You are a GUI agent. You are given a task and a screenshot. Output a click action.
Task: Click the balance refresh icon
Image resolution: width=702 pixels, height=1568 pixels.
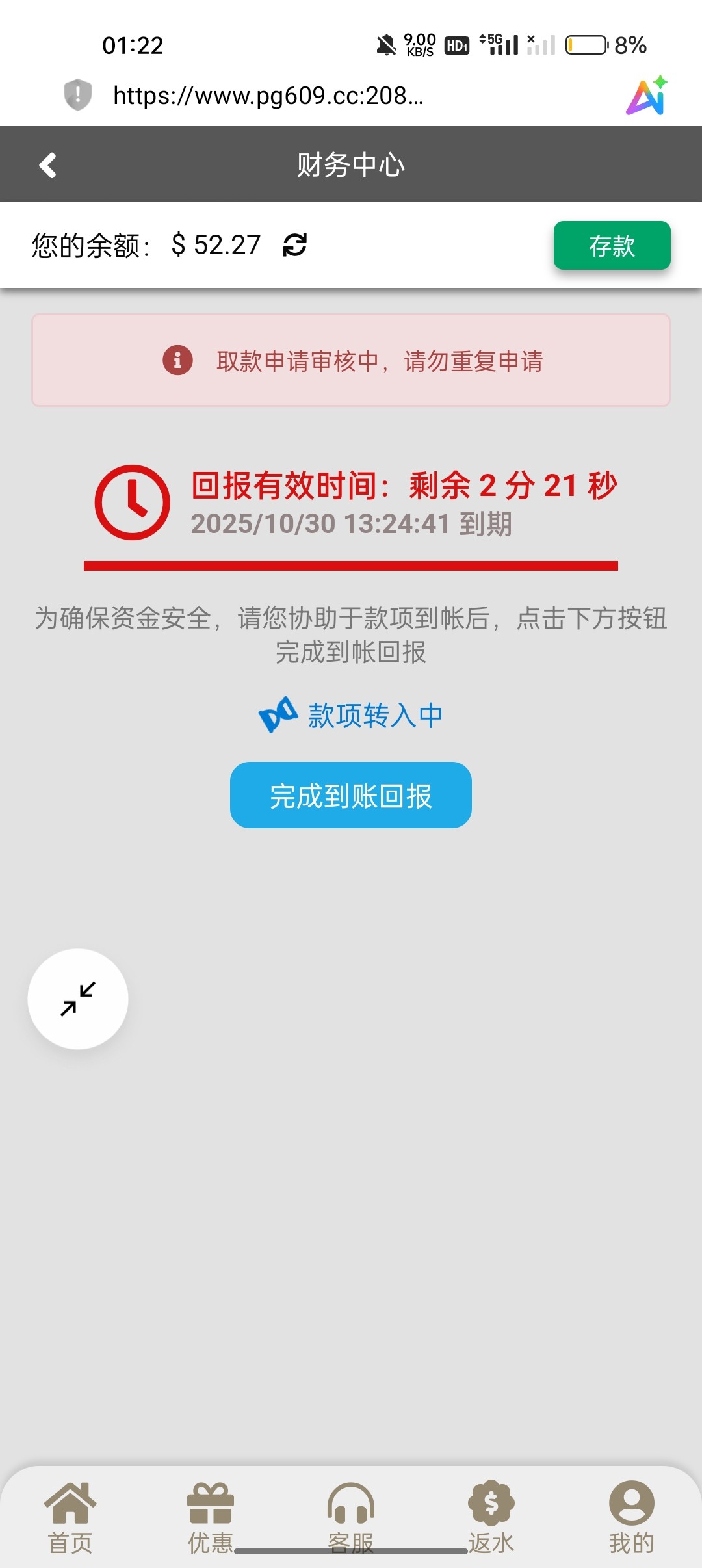coord(294,245)
